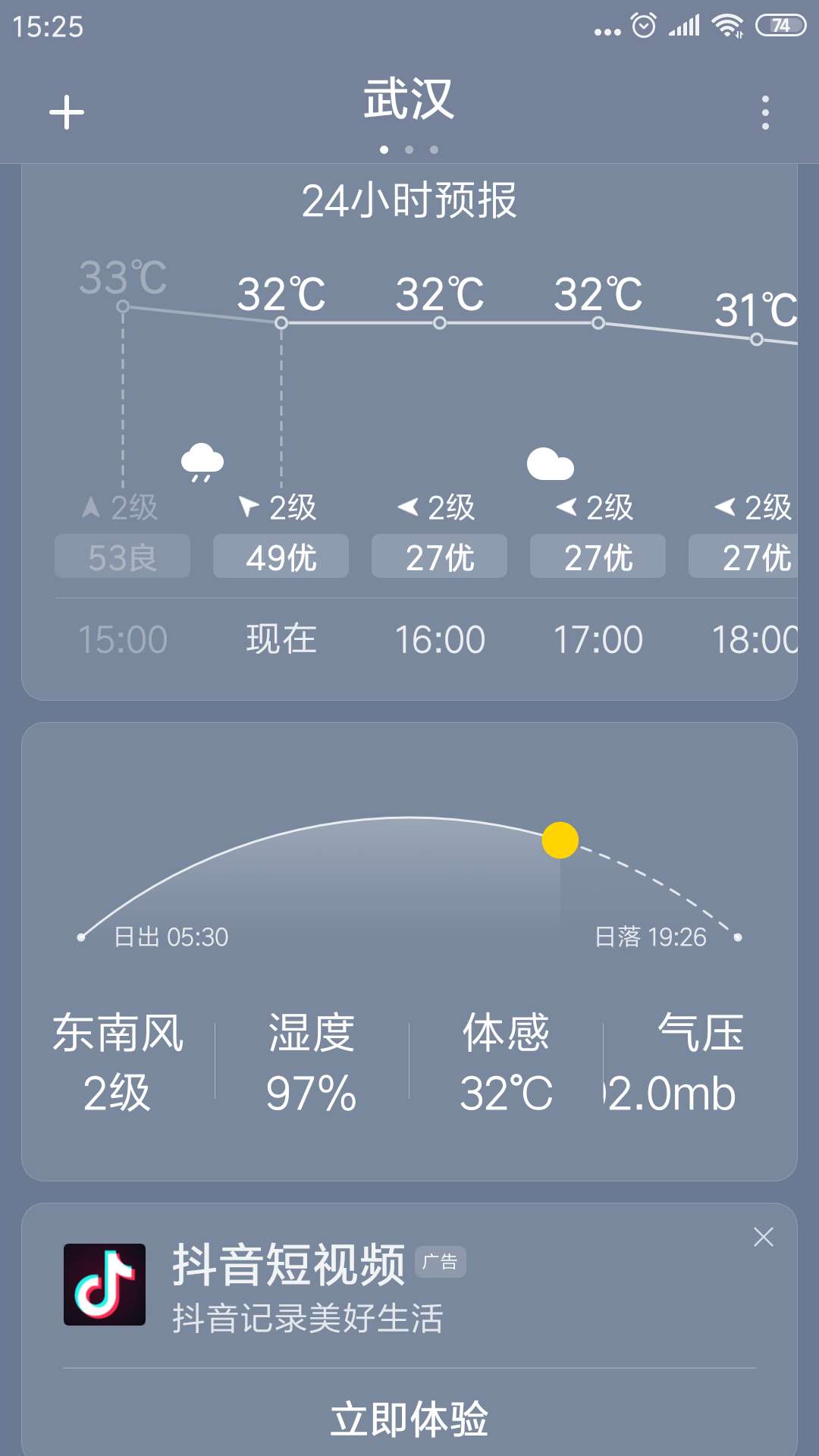Tap the yellow sun marker on the arc
This screenshot has width=819, height=1456.
(561, 839)
